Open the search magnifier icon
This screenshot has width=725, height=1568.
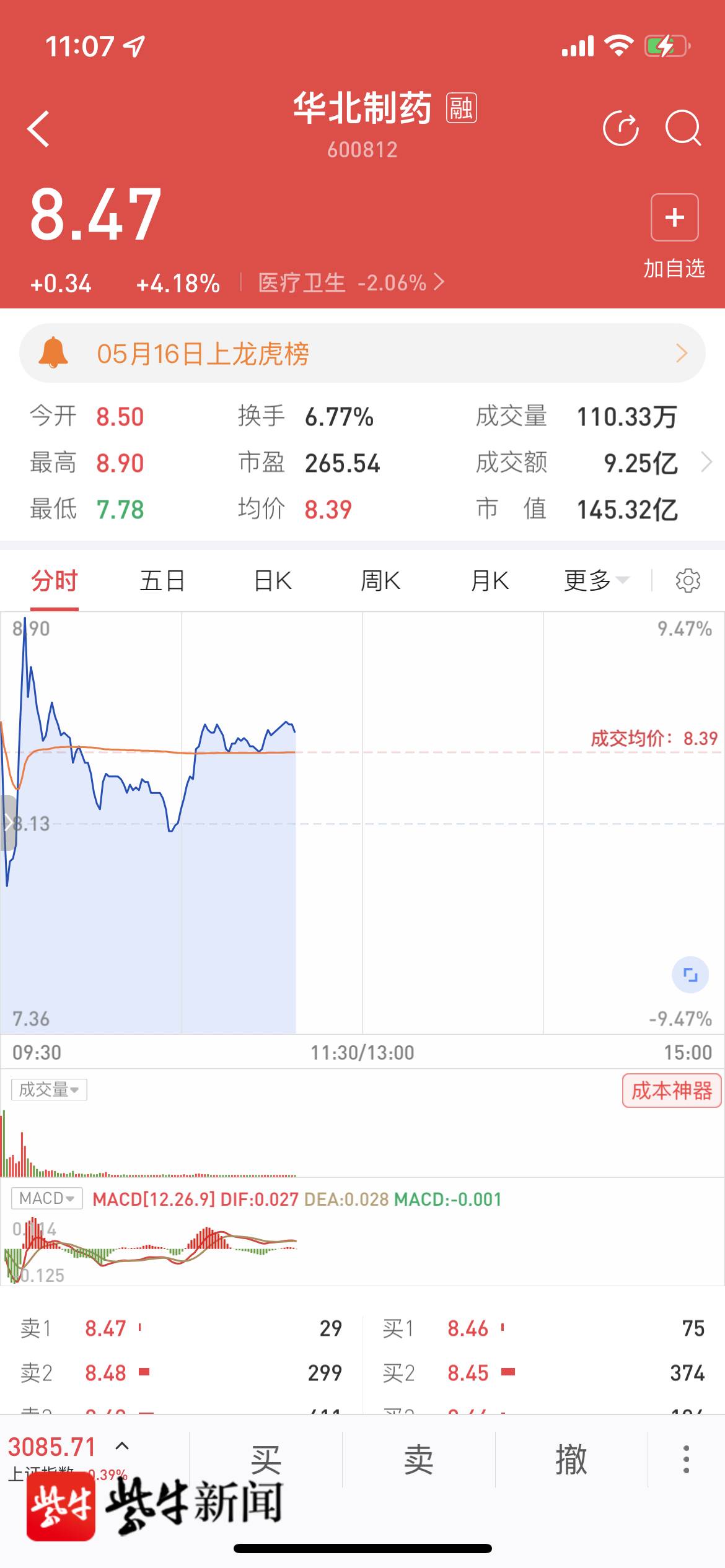click(x=683, y=128)
